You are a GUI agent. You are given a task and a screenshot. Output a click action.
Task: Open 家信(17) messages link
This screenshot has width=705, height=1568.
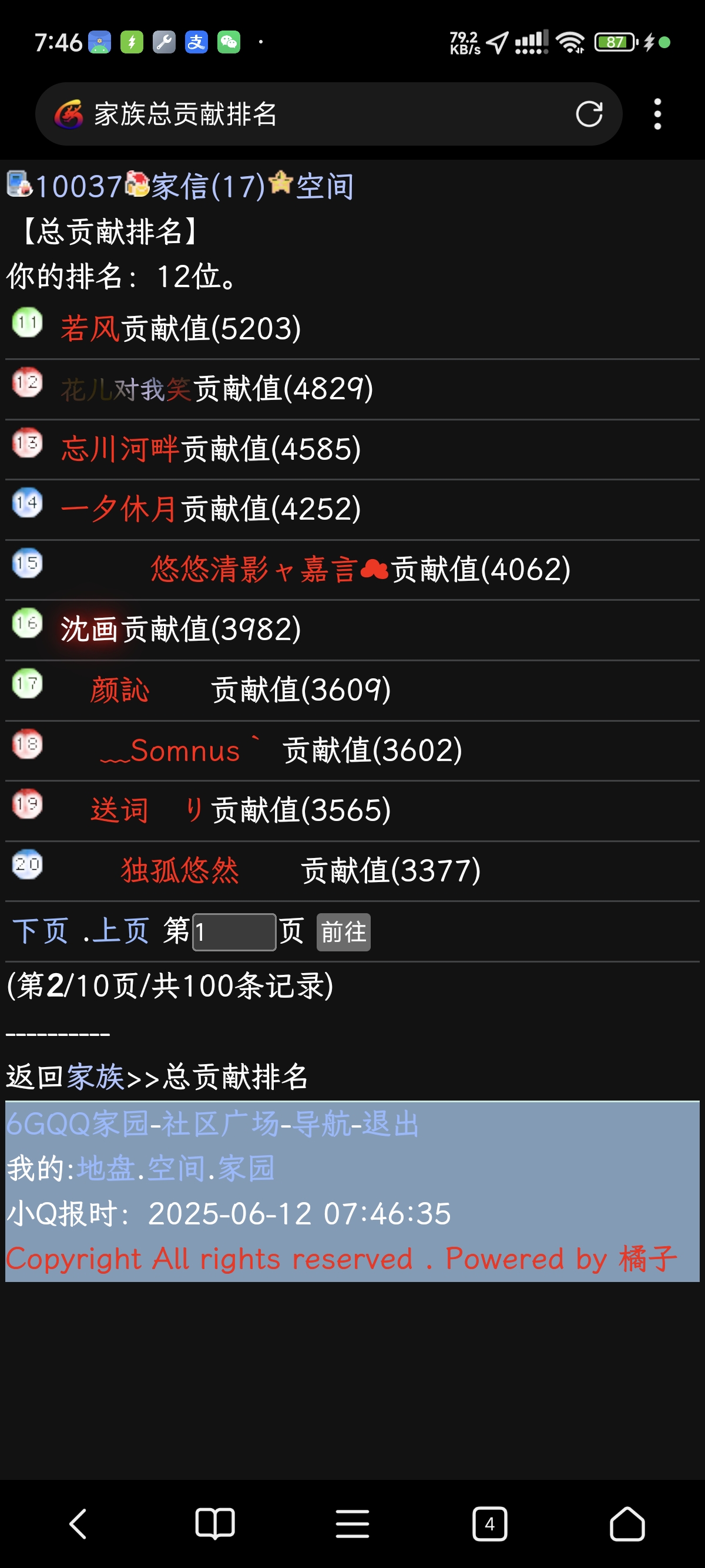coord(208,186)
